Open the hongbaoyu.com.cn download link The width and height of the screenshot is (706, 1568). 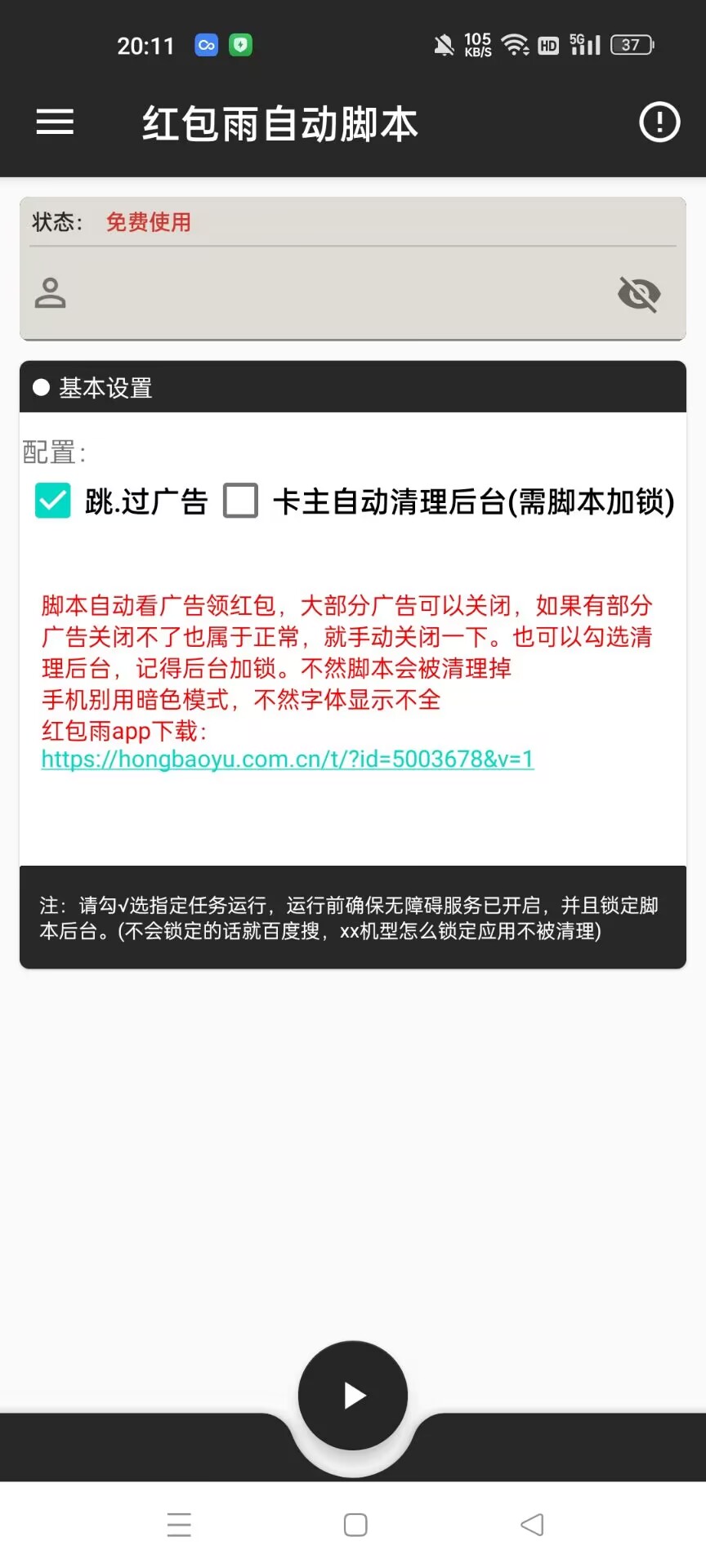click(x=287, y=759)
